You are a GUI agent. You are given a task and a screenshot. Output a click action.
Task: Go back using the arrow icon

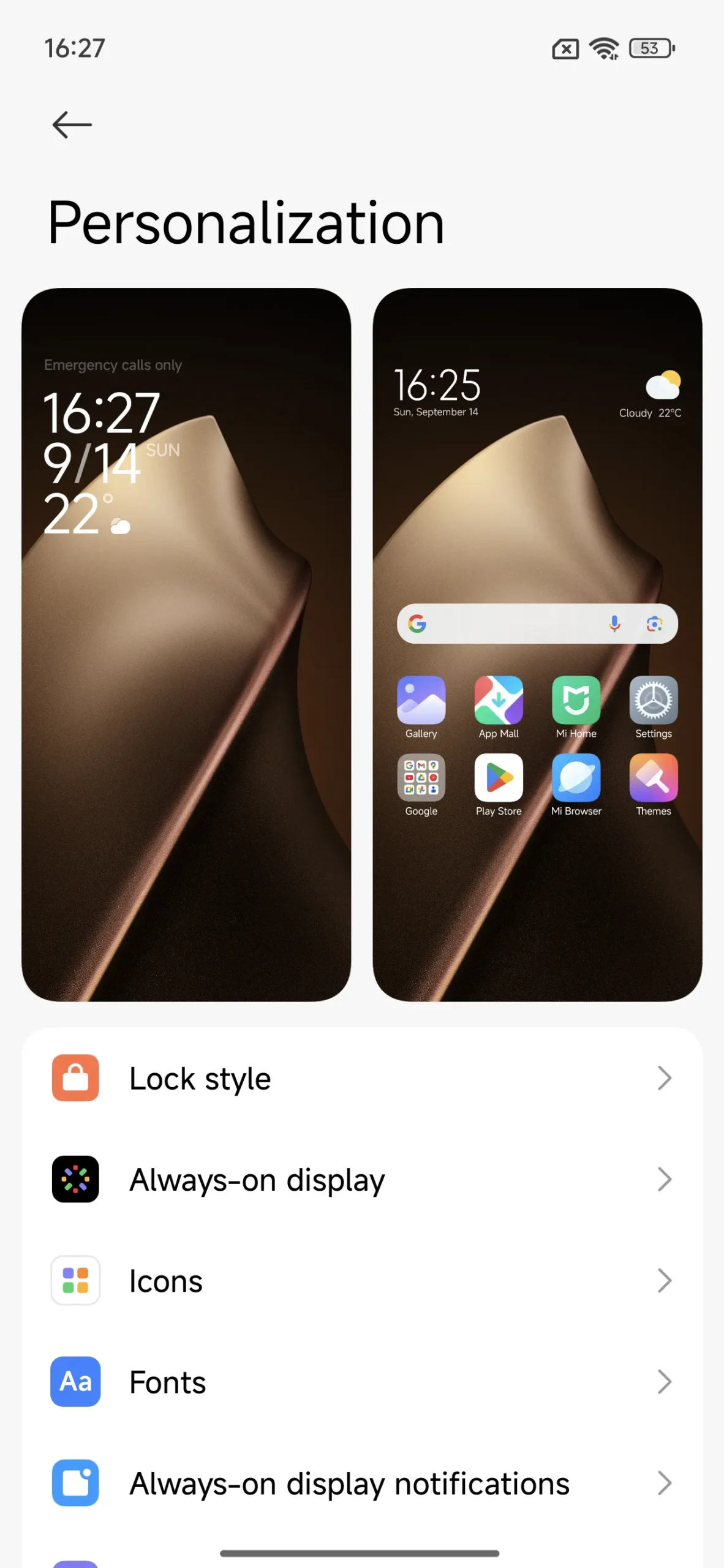pos(72,125)
